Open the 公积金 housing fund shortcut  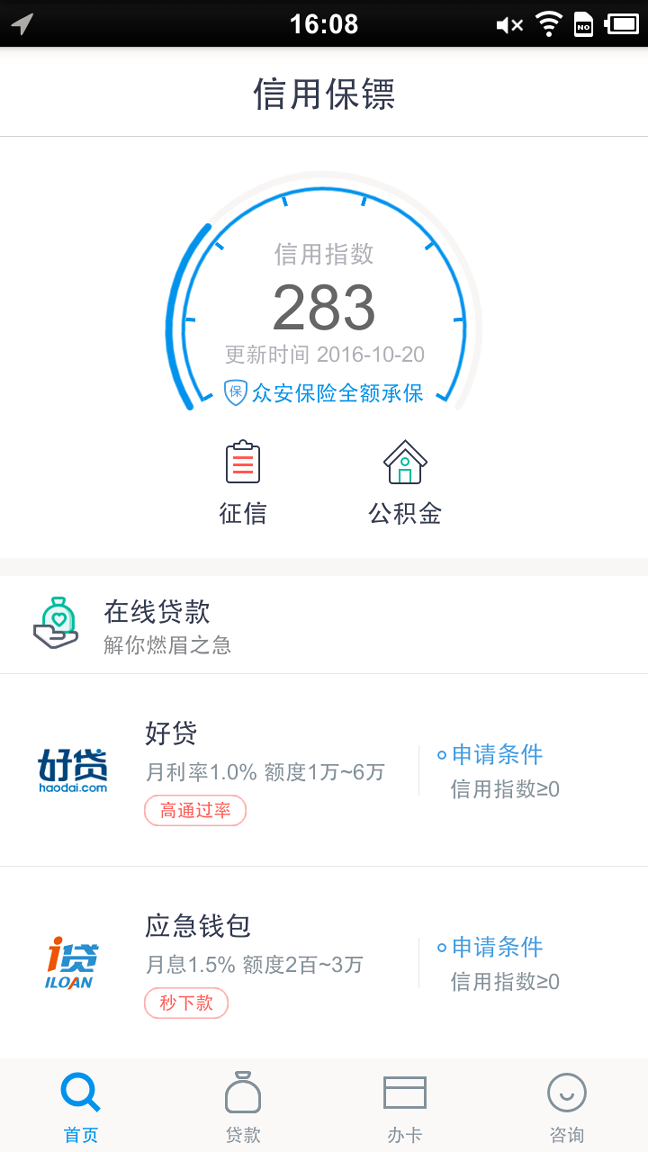[x=405, y=483]
